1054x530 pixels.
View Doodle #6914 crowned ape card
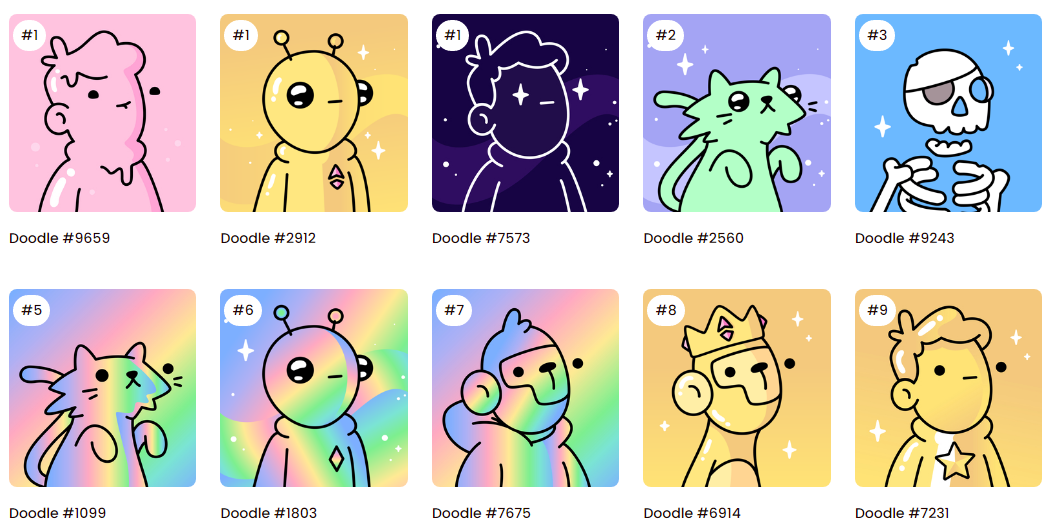(737, 388)
